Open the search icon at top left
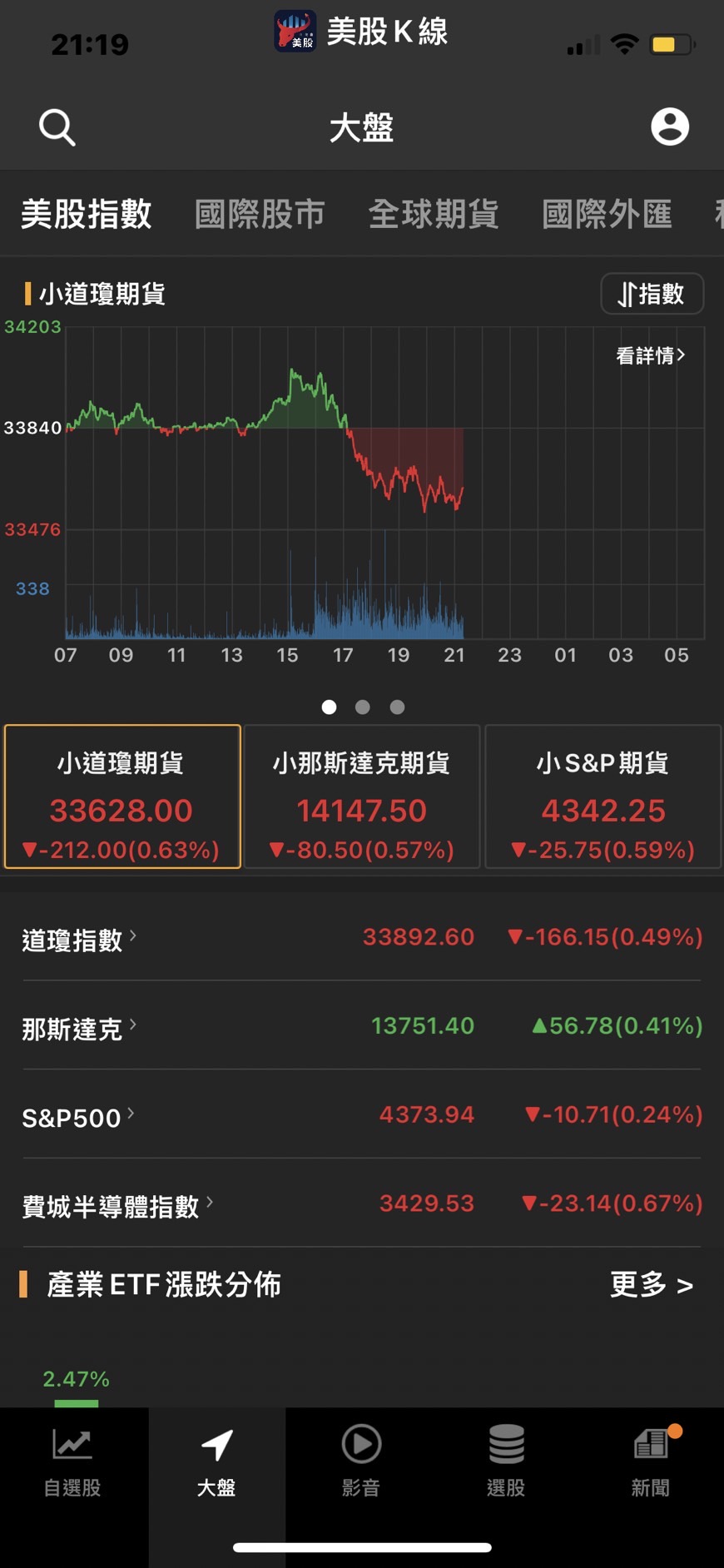724x1568 pixels. 56,127
